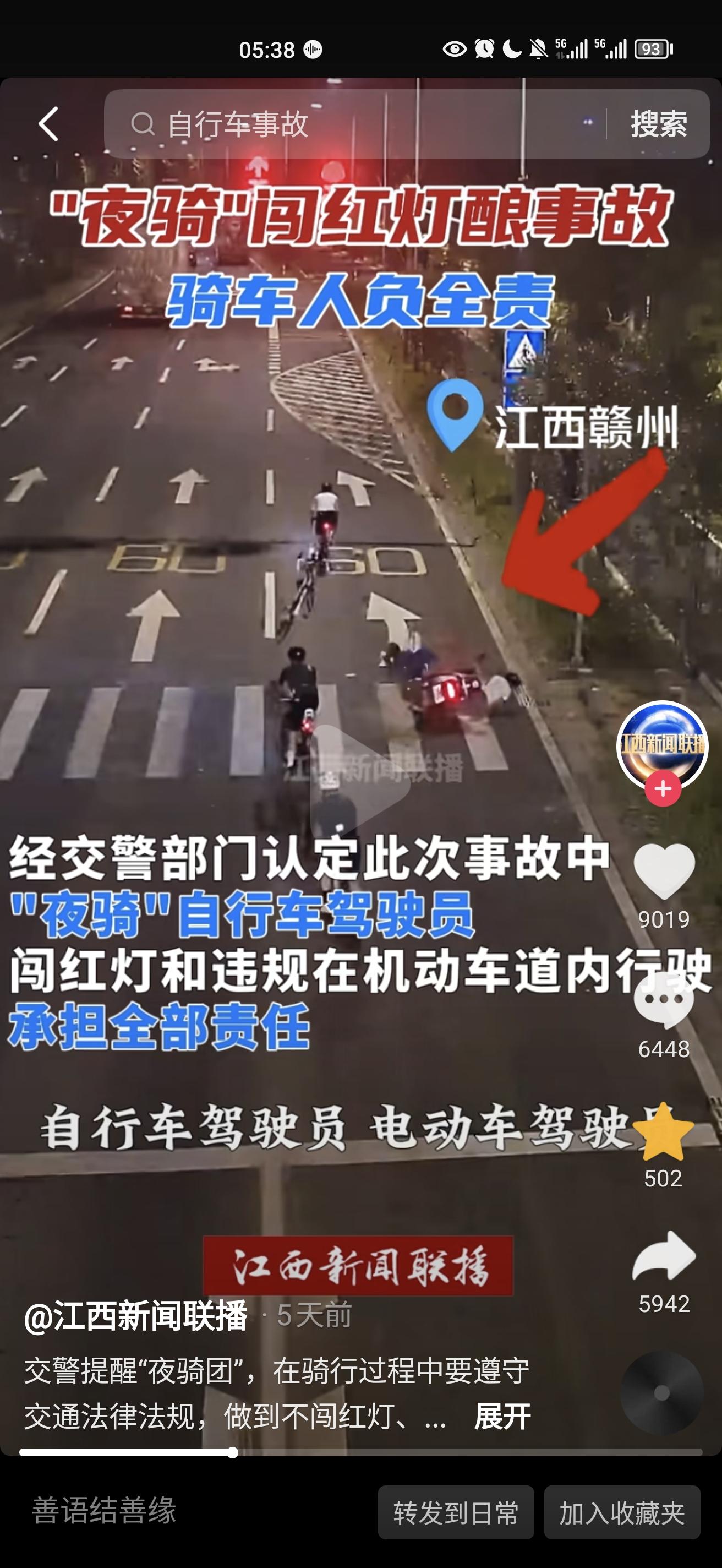Tap the 搜索 button
The width and height of the screenshot is (722, 1568).
click(659, 124)
